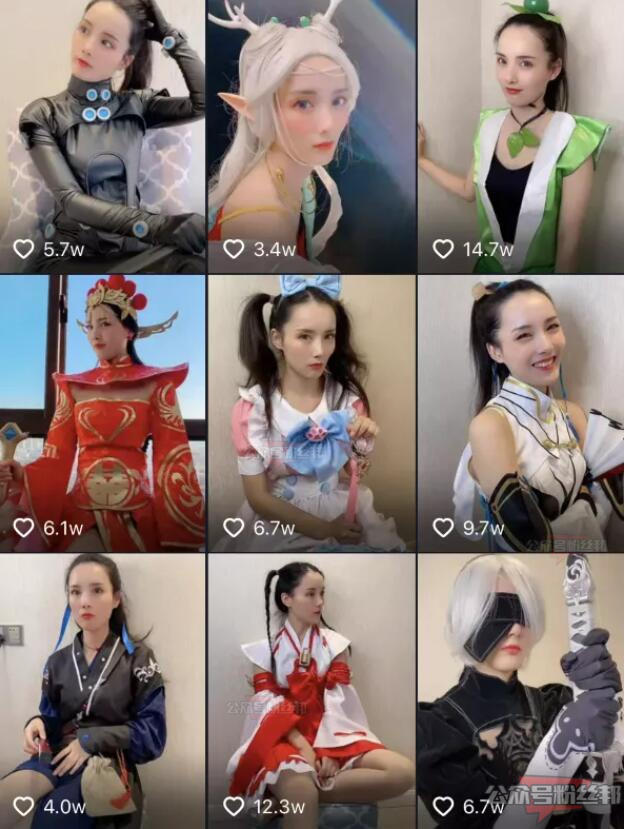Open the blindfolded silver-hair video with 6.7w likes
Viewport: 625px width, 829px height.
pyautogui.click(x=521, y=690)
